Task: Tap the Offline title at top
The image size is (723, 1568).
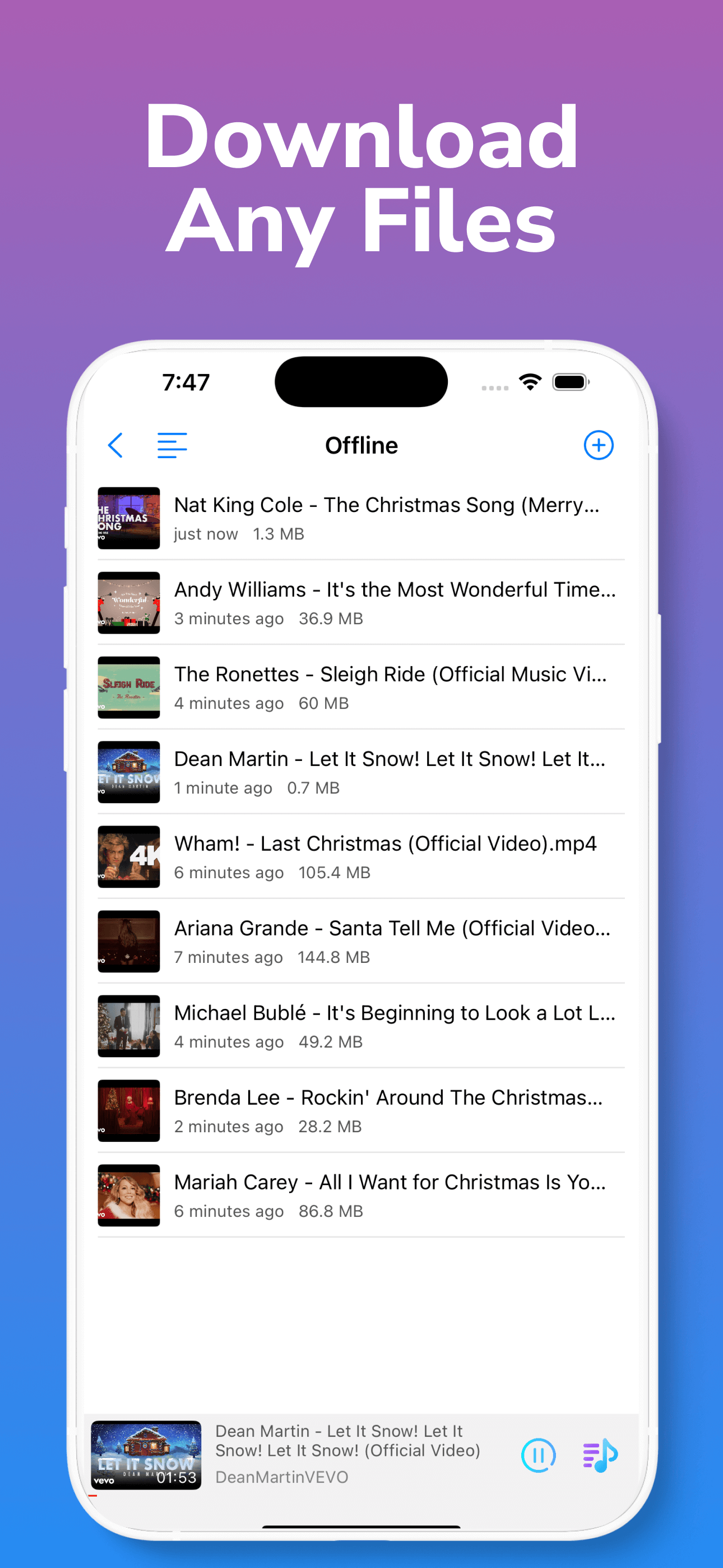Action: coord(361,445)
